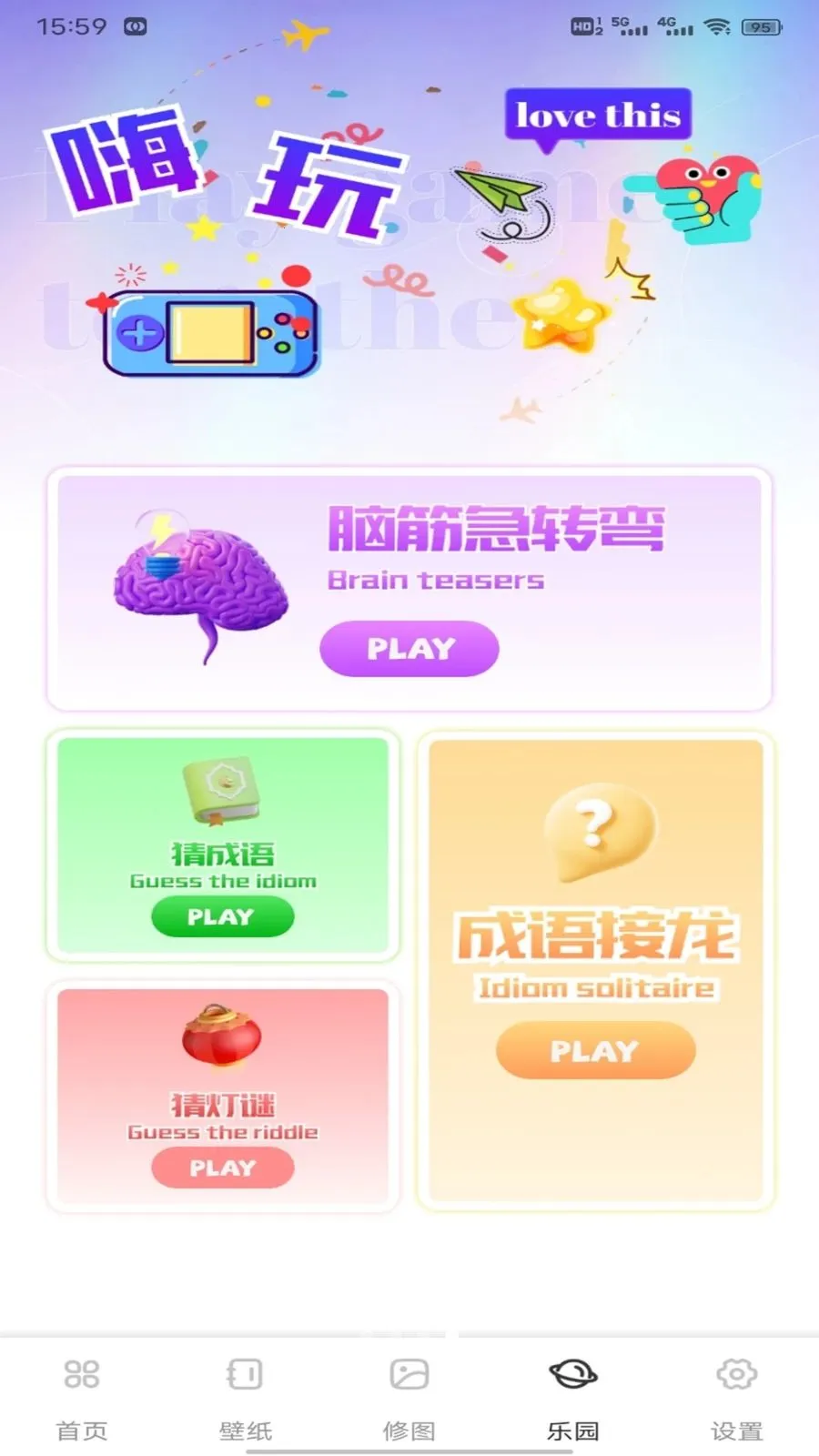
Task: Play the Guess the riddle game
Action: [x=222, y=1168]
